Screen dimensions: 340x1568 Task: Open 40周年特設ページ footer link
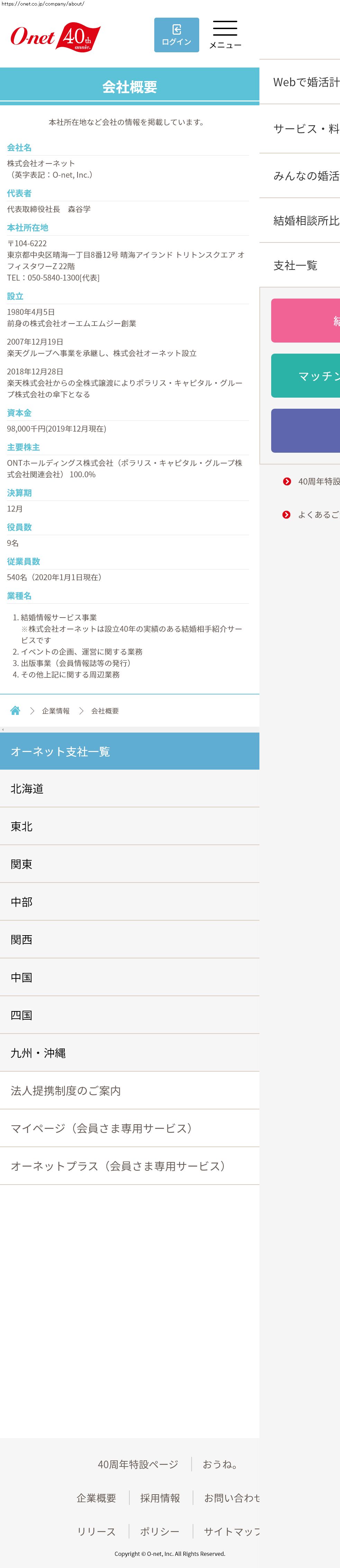click(x=138, y=1464)
